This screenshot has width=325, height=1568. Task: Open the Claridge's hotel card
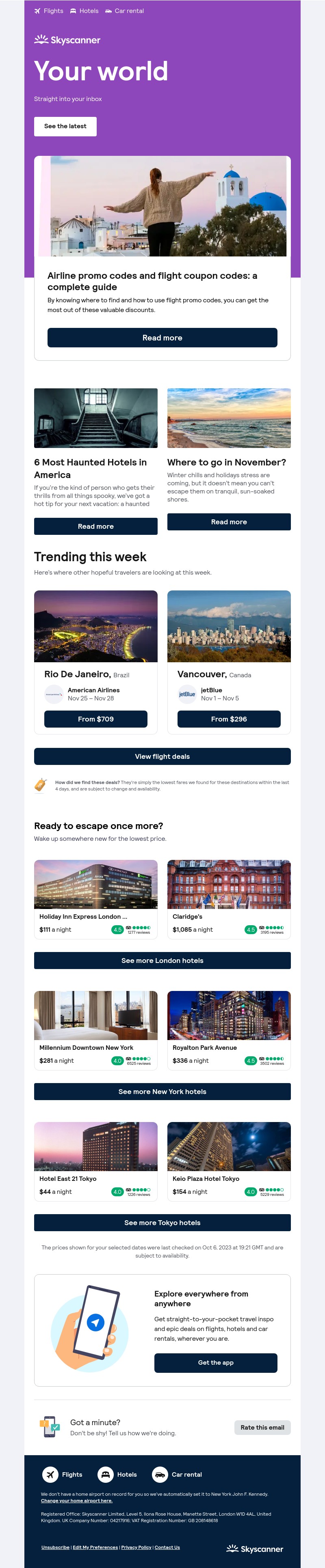(x=229, y=898)
